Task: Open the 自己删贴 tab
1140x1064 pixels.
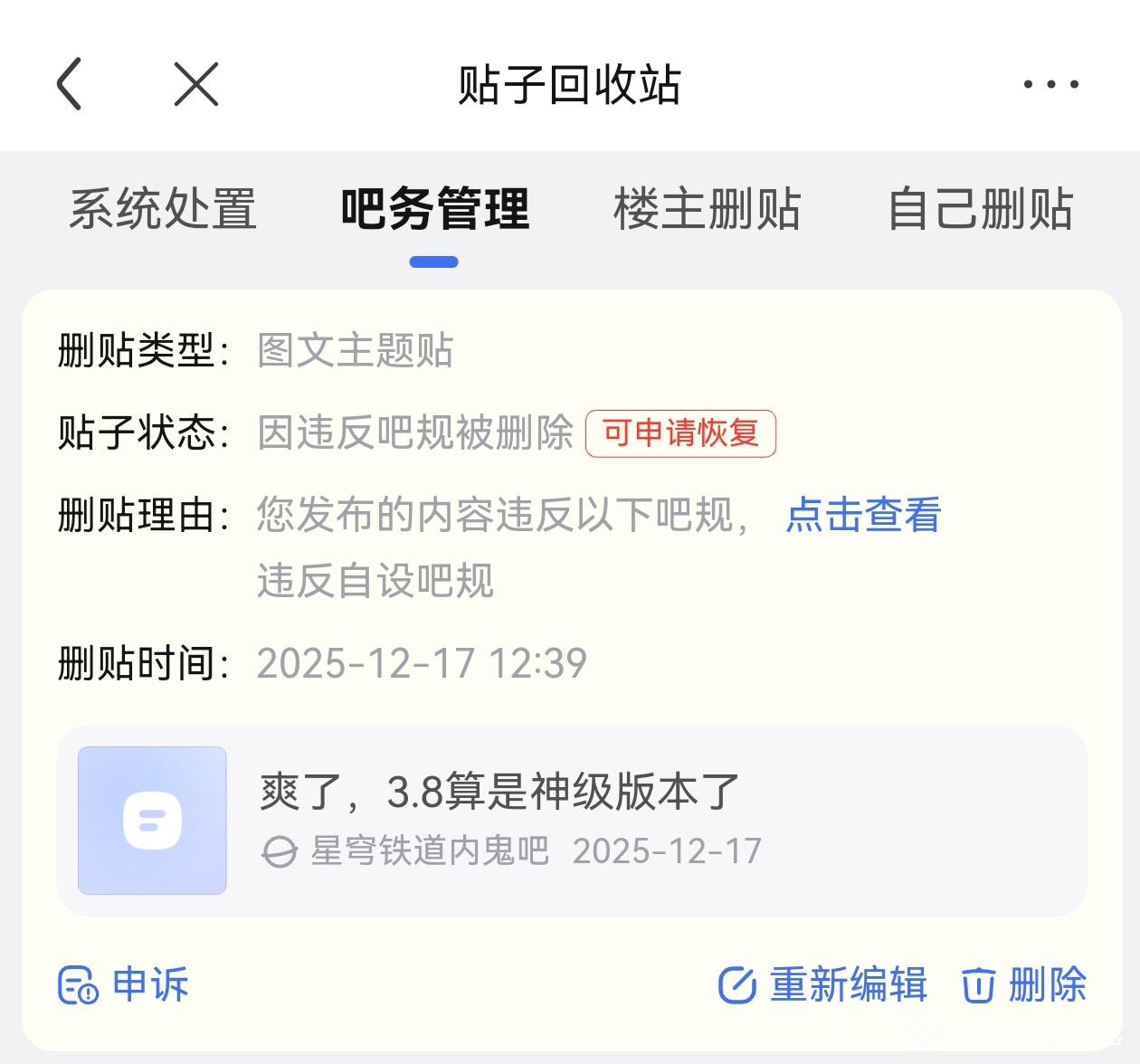Action: [981, 209]
